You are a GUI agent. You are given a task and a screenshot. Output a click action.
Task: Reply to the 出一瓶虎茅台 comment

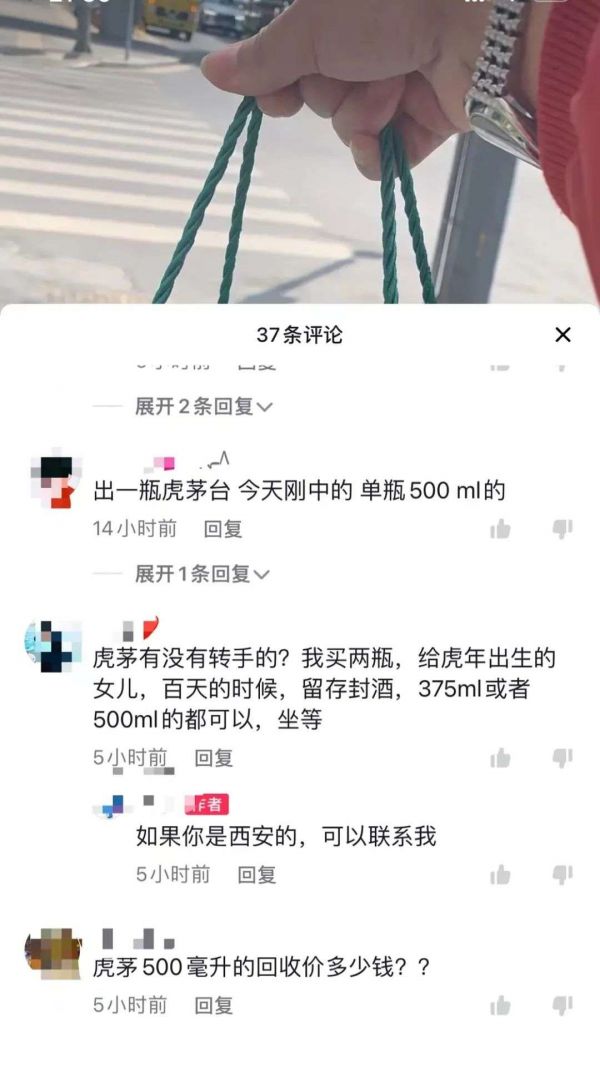click(x=223, y=529)
